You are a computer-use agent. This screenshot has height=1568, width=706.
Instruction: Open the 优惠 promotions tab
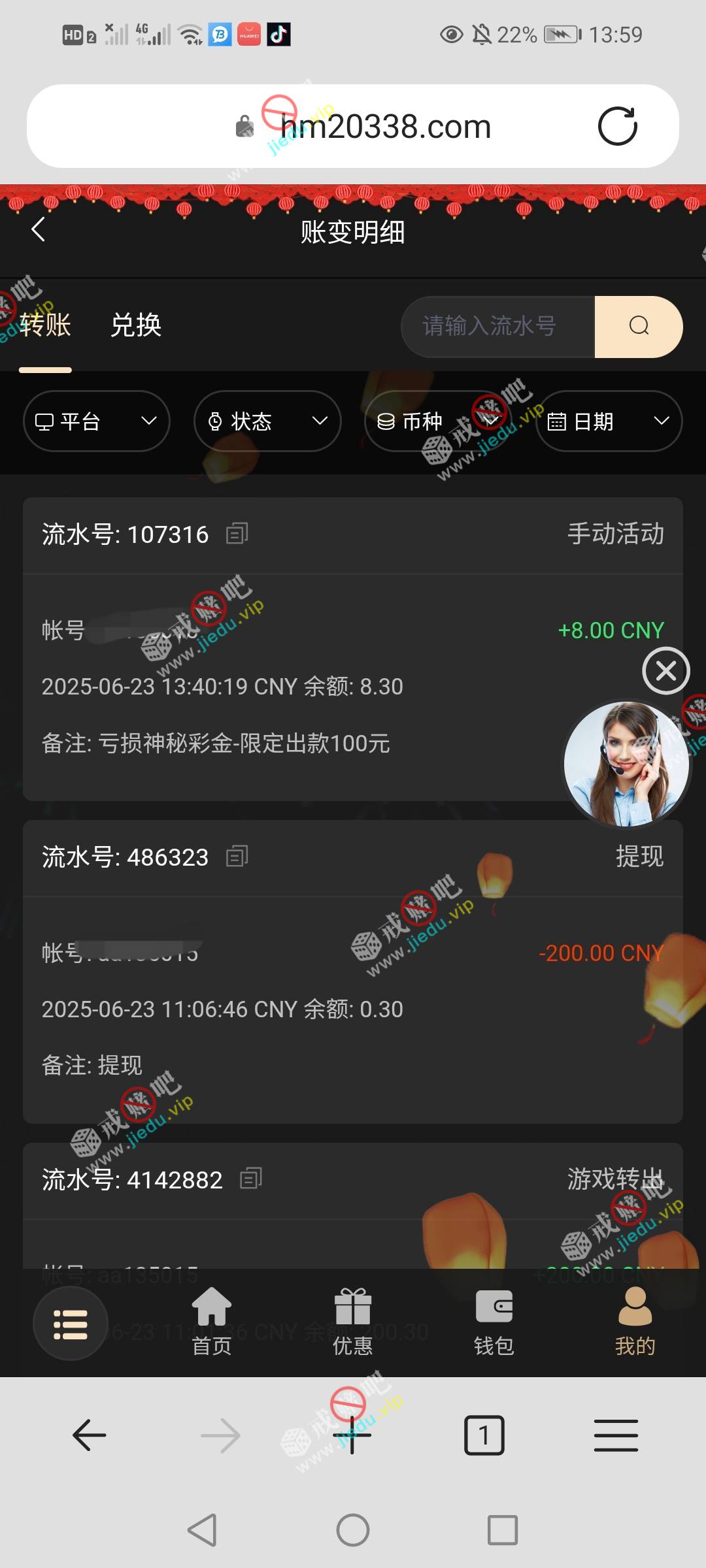[x=353, y=1322]
